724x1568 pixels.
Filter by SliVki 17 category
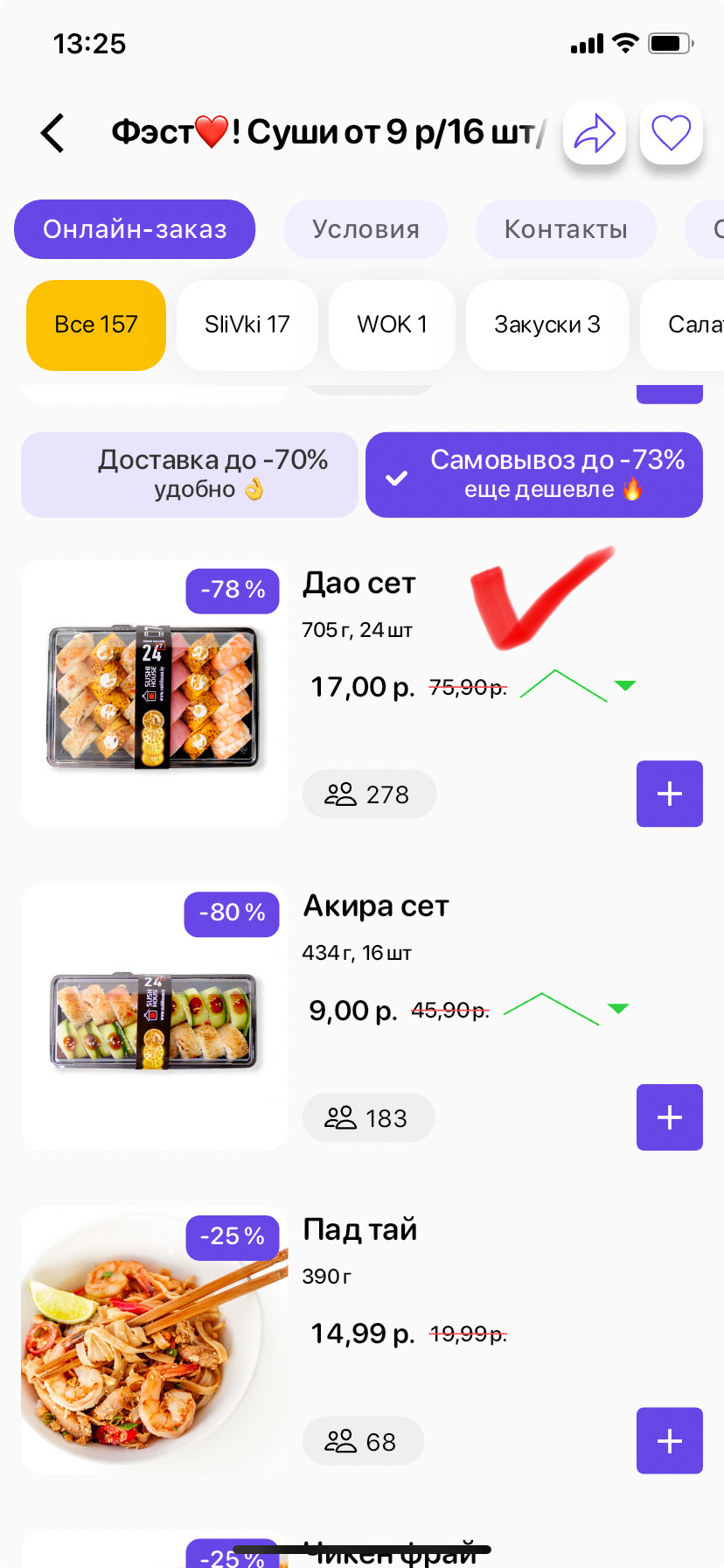(x=247, y=325)
